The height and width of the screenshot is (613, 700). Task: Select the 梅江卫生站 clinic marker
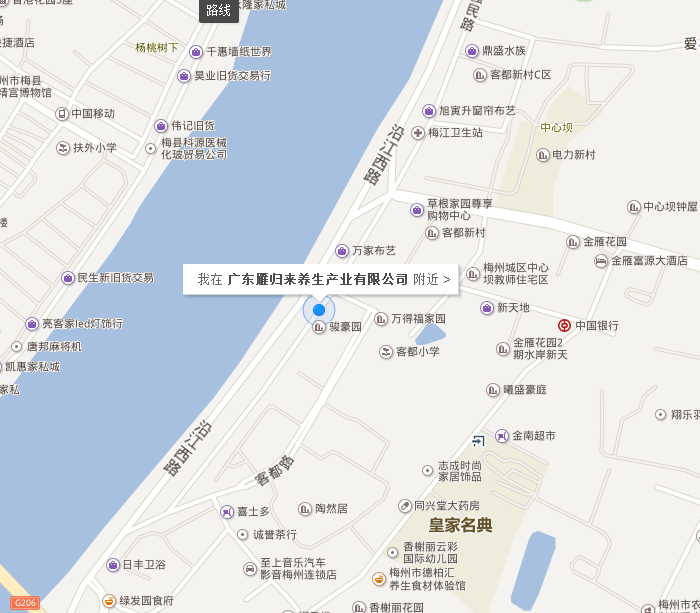tap(418, 132)
